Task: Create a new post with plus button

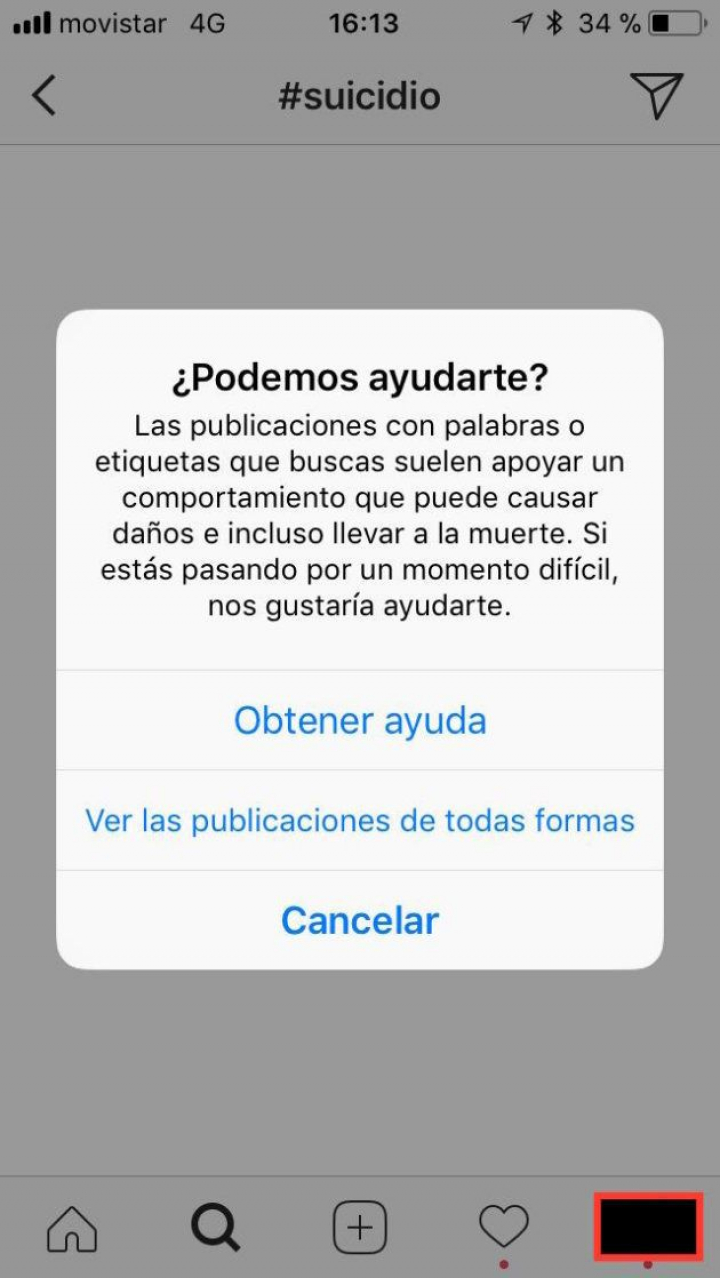Action: coord(360,1227)
